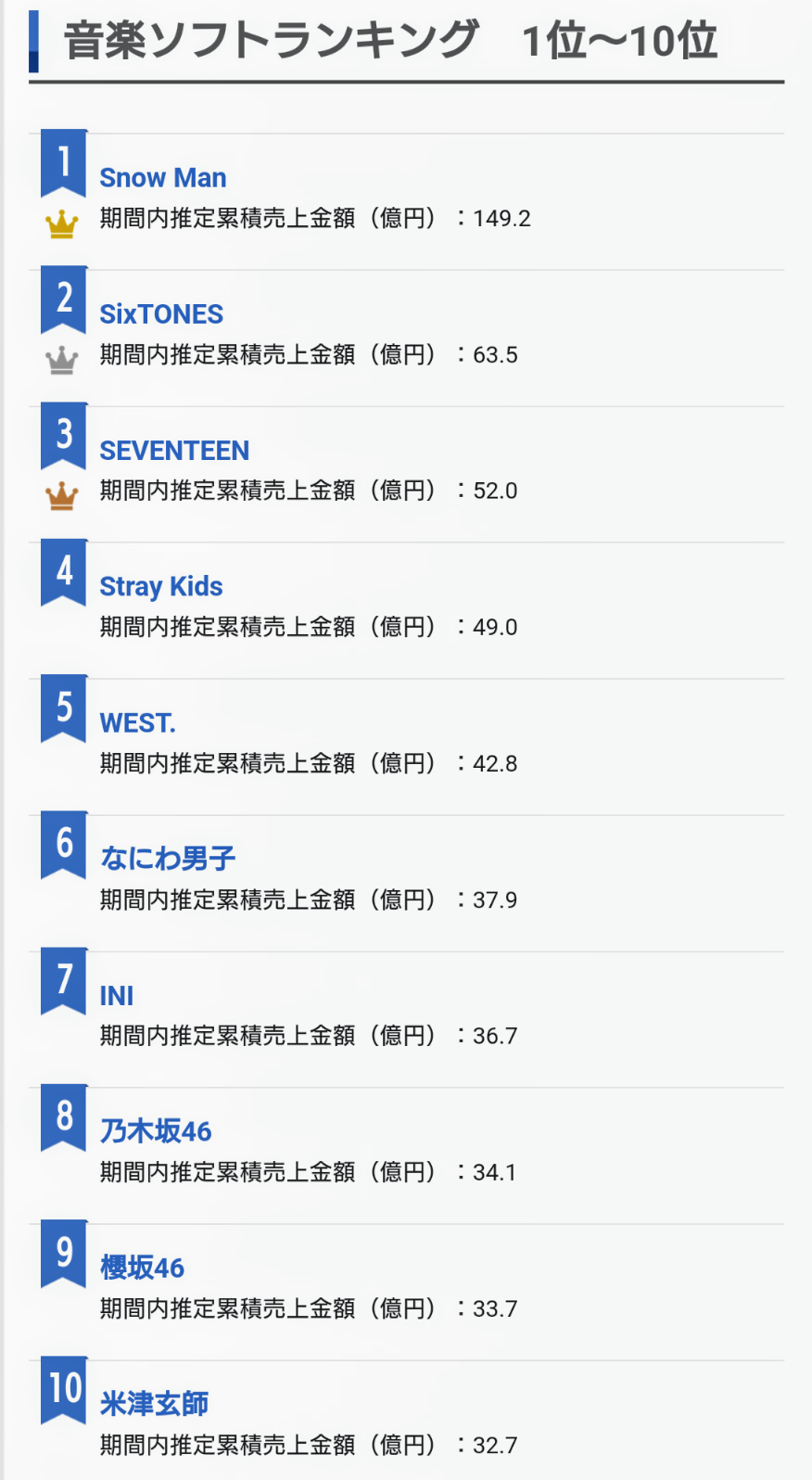Image resolution: width=812 pixels, height=1480 pixels.
Task: Tap the INI artist link
Action: tap(117, 995)
